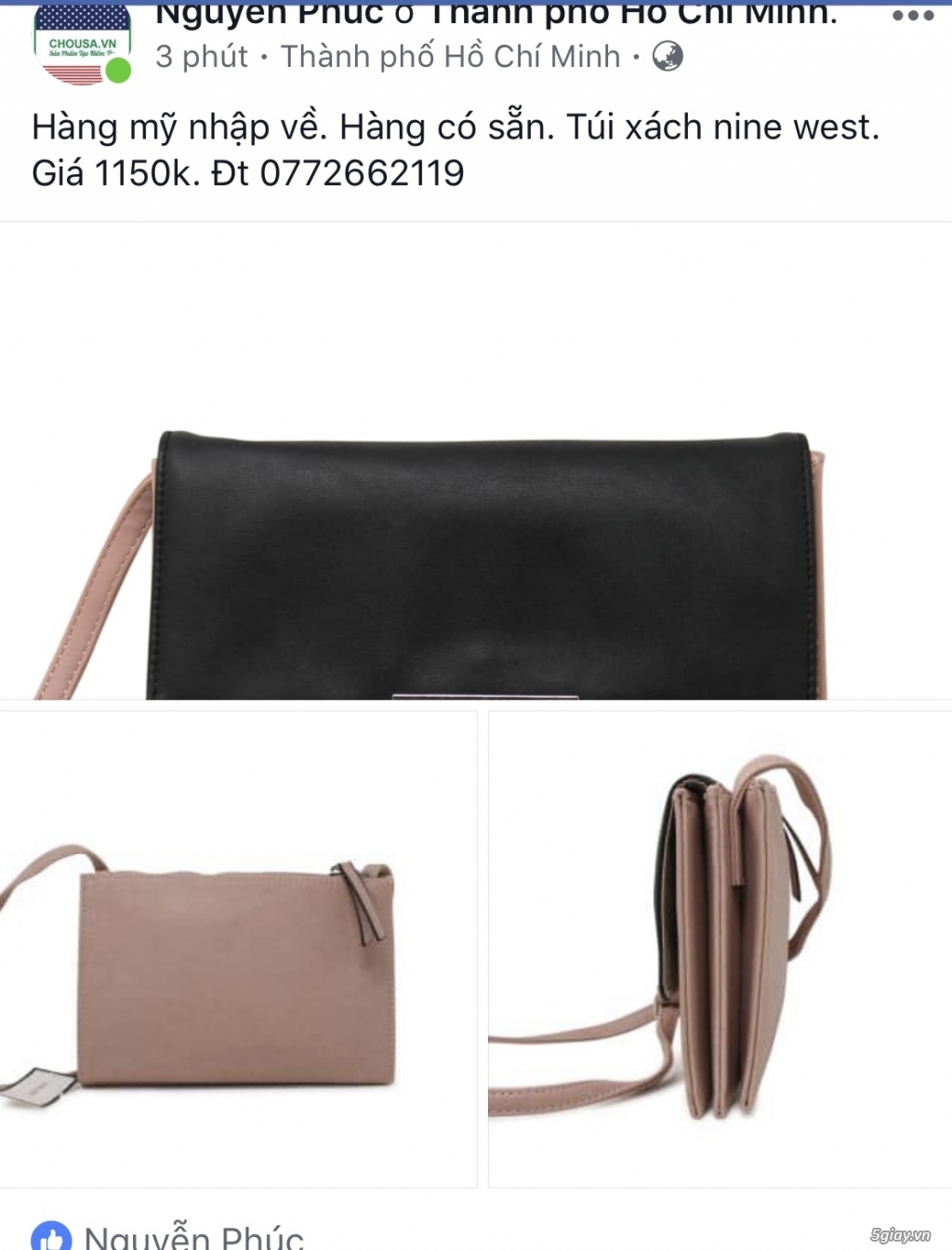This screenshot has height=1250, width=952.
Task: Open Thành phố Hồ Chí Minh location link
Action: pyautogui.click(x=450, y=57)
